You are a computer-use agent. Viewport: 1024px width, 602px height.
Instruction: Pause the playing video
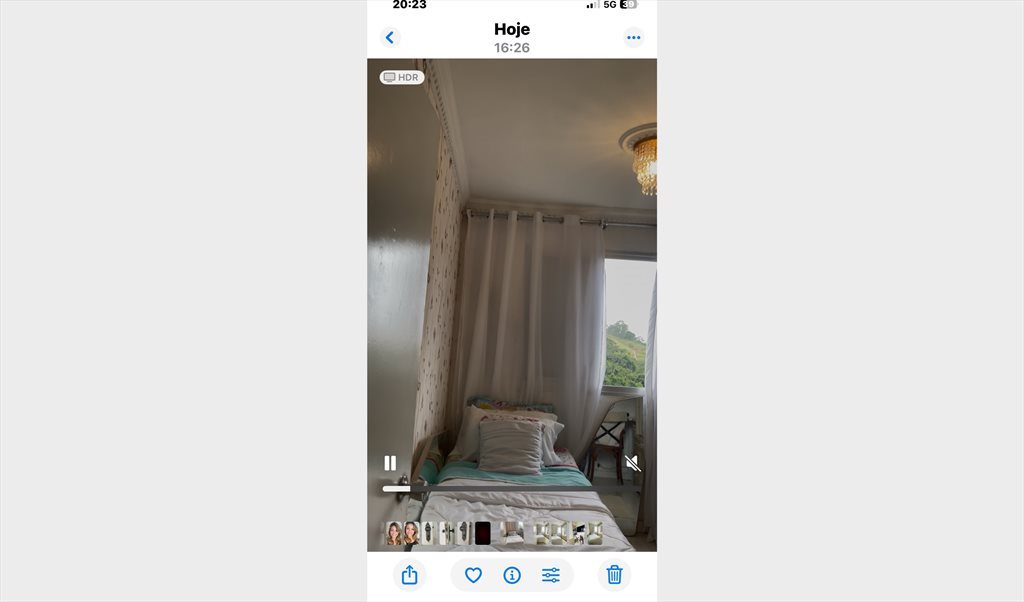coord(390,463)
